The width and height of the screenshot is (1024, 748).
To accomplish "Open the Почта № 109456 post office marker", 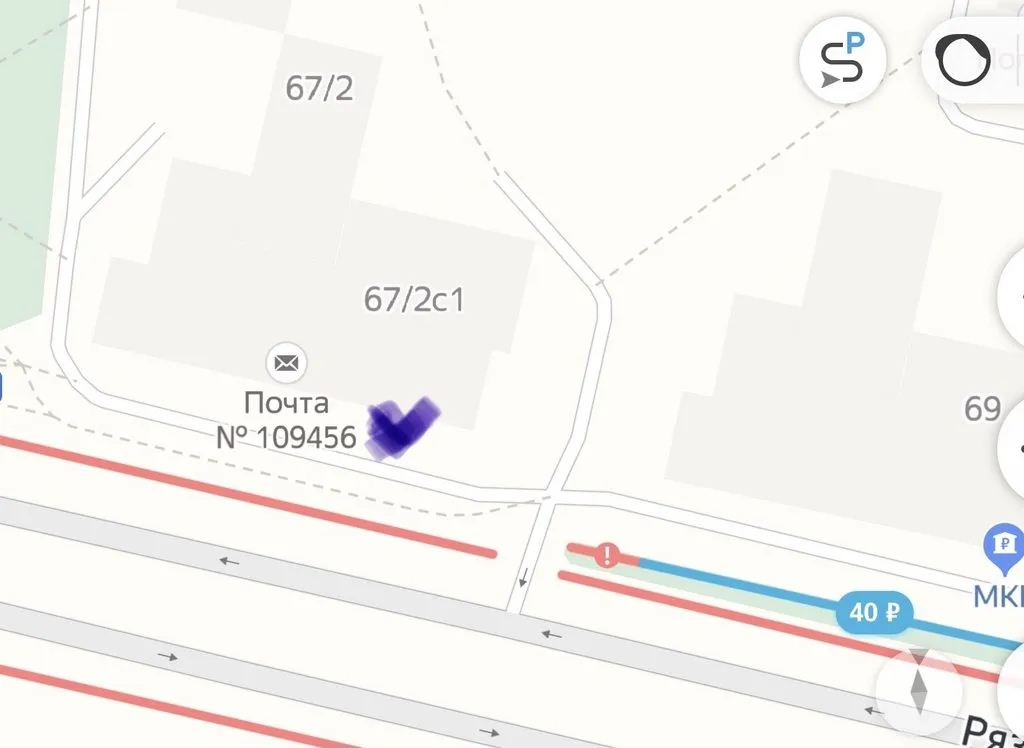I will pyautogui.click(x=286, y=362).
